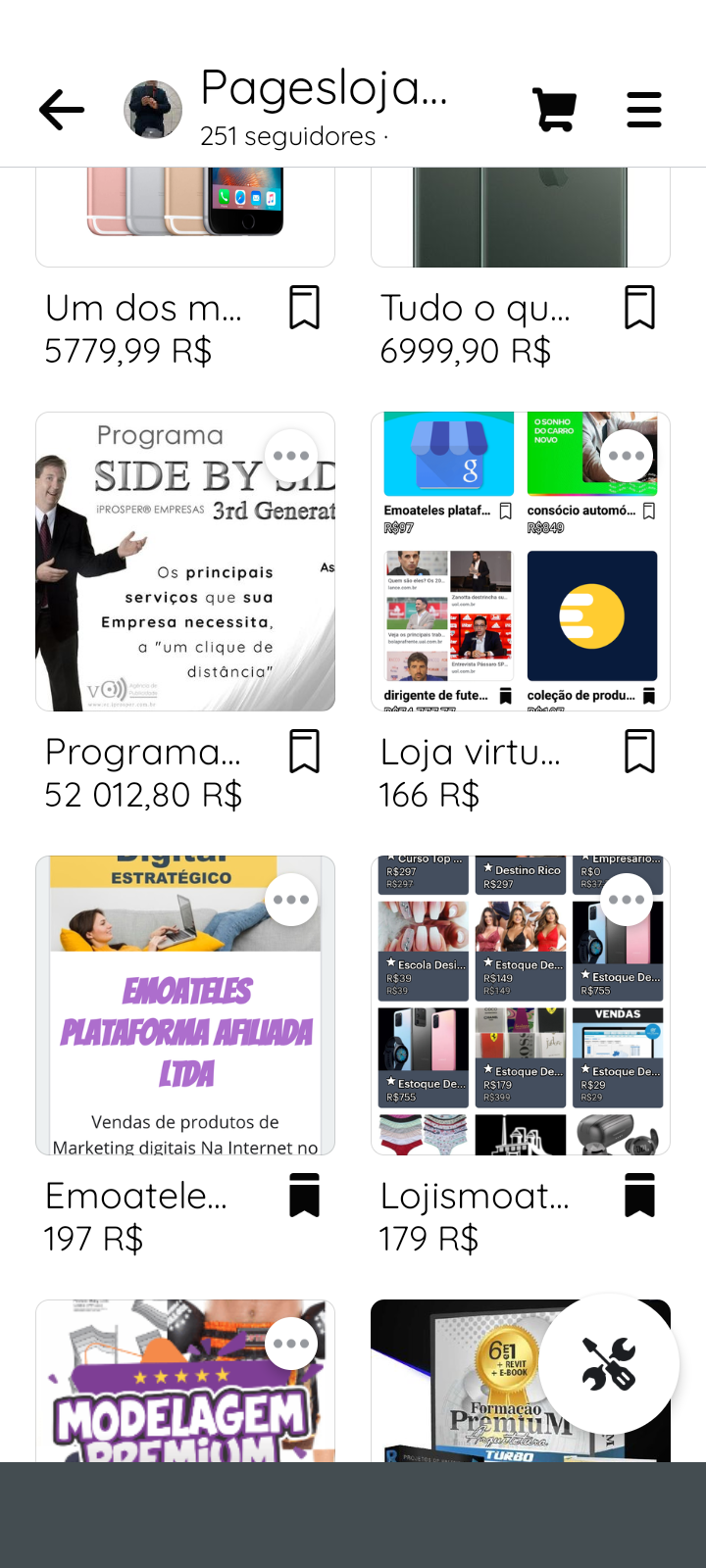Viewport: 706px width, 1568px height.
Task: Open the Emoateles Plataforma Afiliada card
Action: coord(185,1029)
